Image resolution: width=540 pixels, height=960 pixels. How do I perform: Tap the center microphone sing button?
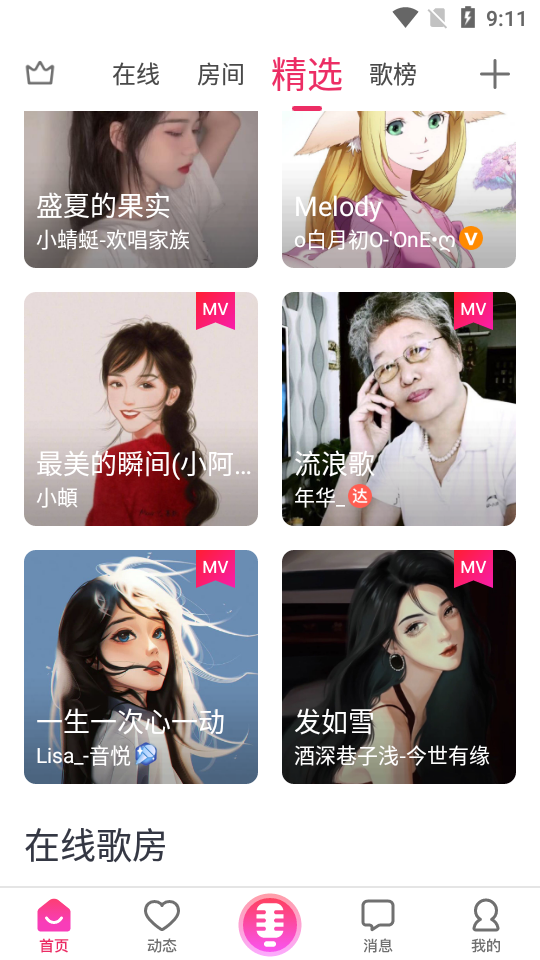[x=270, y=924]
